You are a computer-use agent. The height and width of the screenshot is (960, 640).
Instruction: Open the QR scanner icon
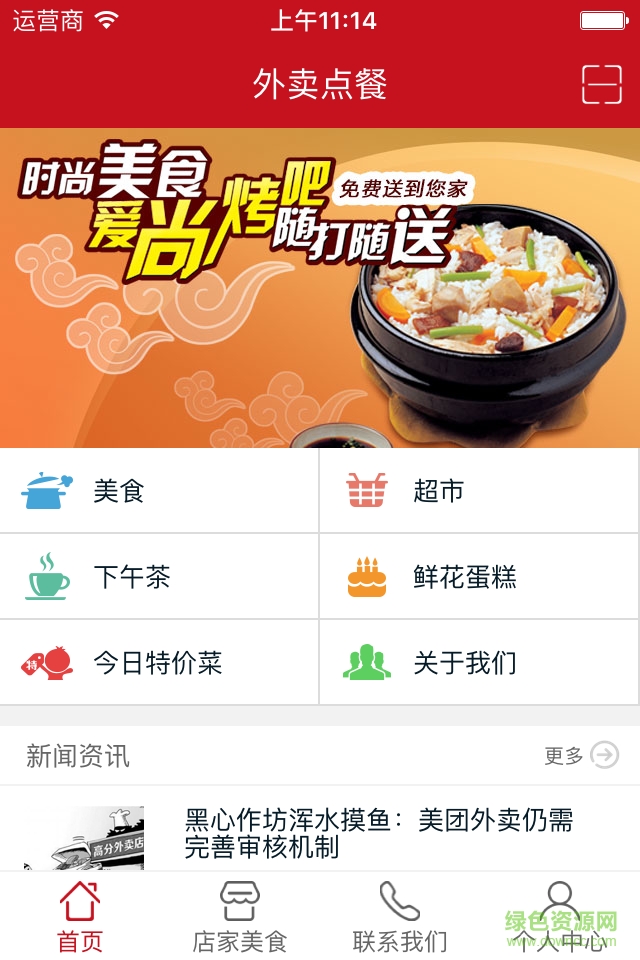601,85
